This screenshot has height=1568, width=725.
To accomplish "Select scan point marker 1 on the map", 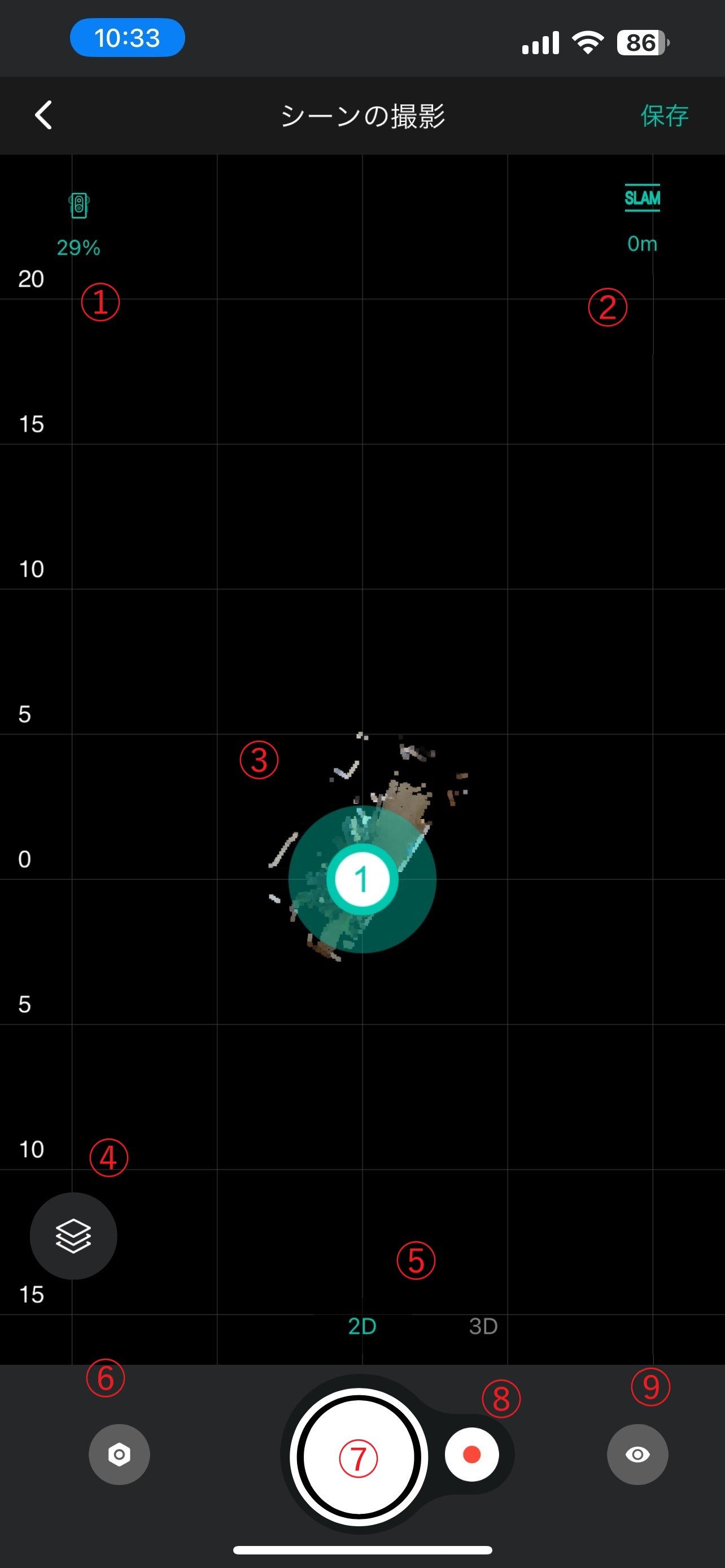I will click(362, 879).
